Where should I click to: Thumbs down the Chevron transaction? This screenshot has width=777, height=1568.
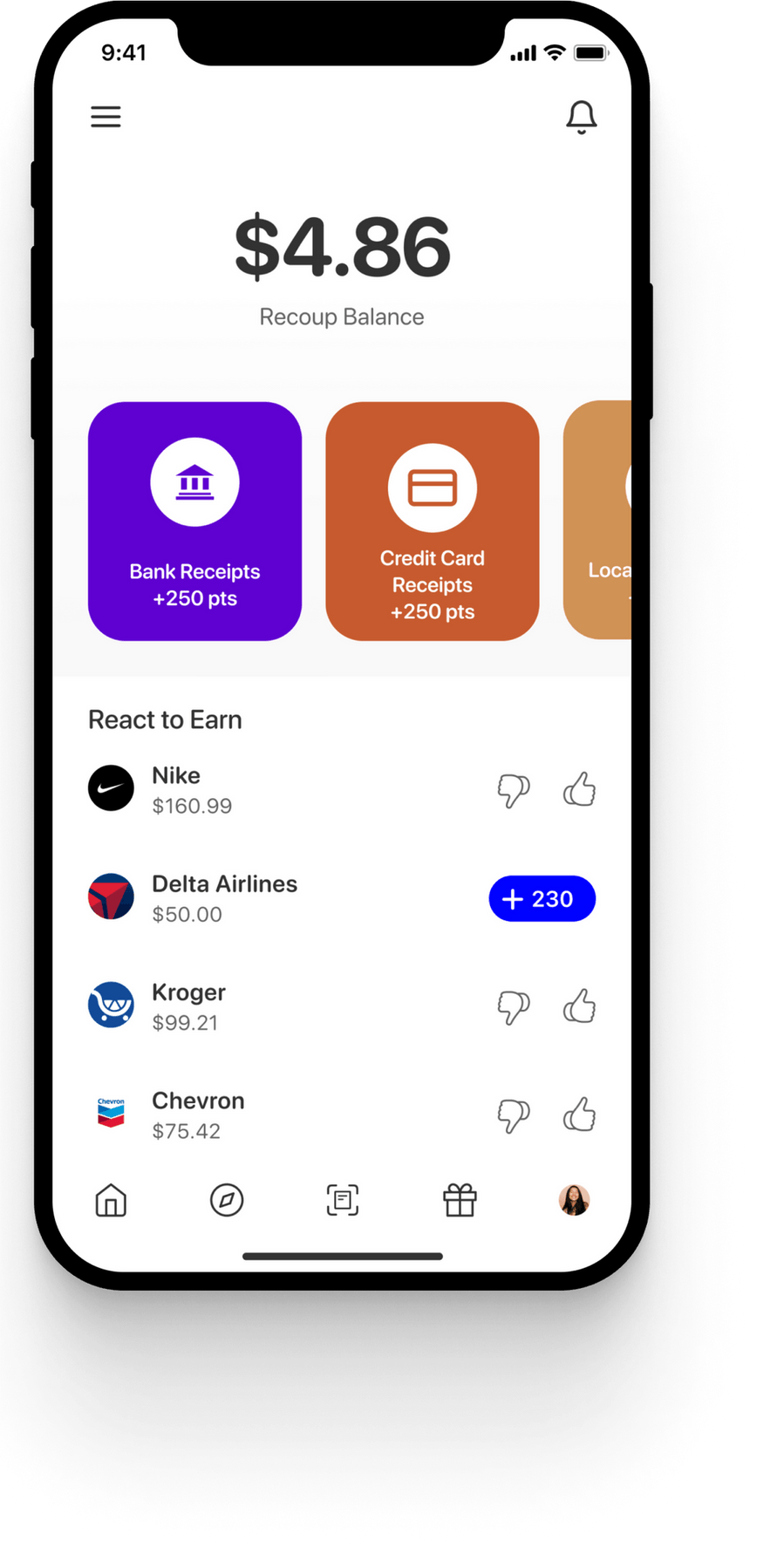click(x=513, y=1115)
